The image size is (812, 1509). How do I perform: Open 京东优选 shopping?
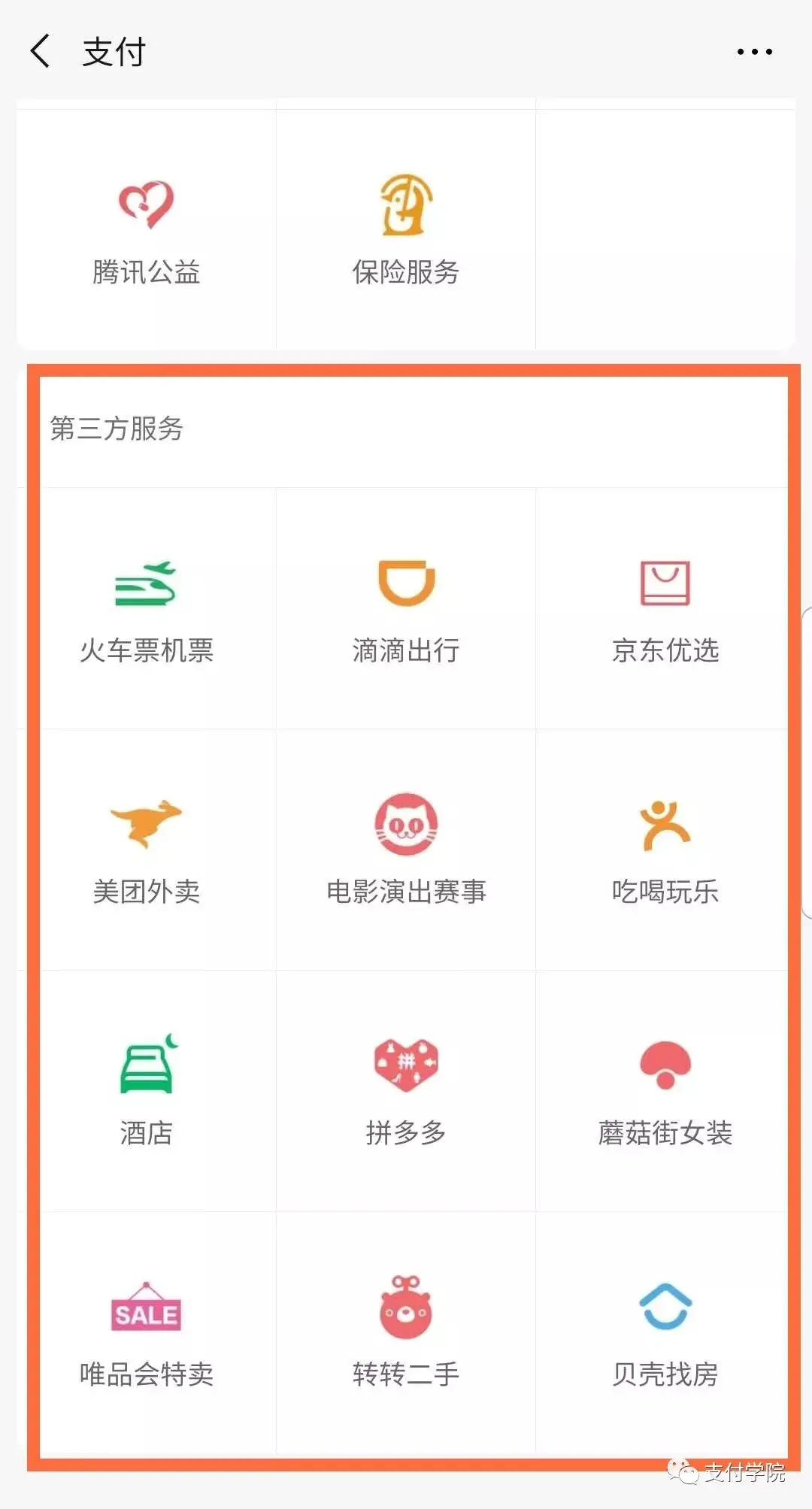pos(665,609)
